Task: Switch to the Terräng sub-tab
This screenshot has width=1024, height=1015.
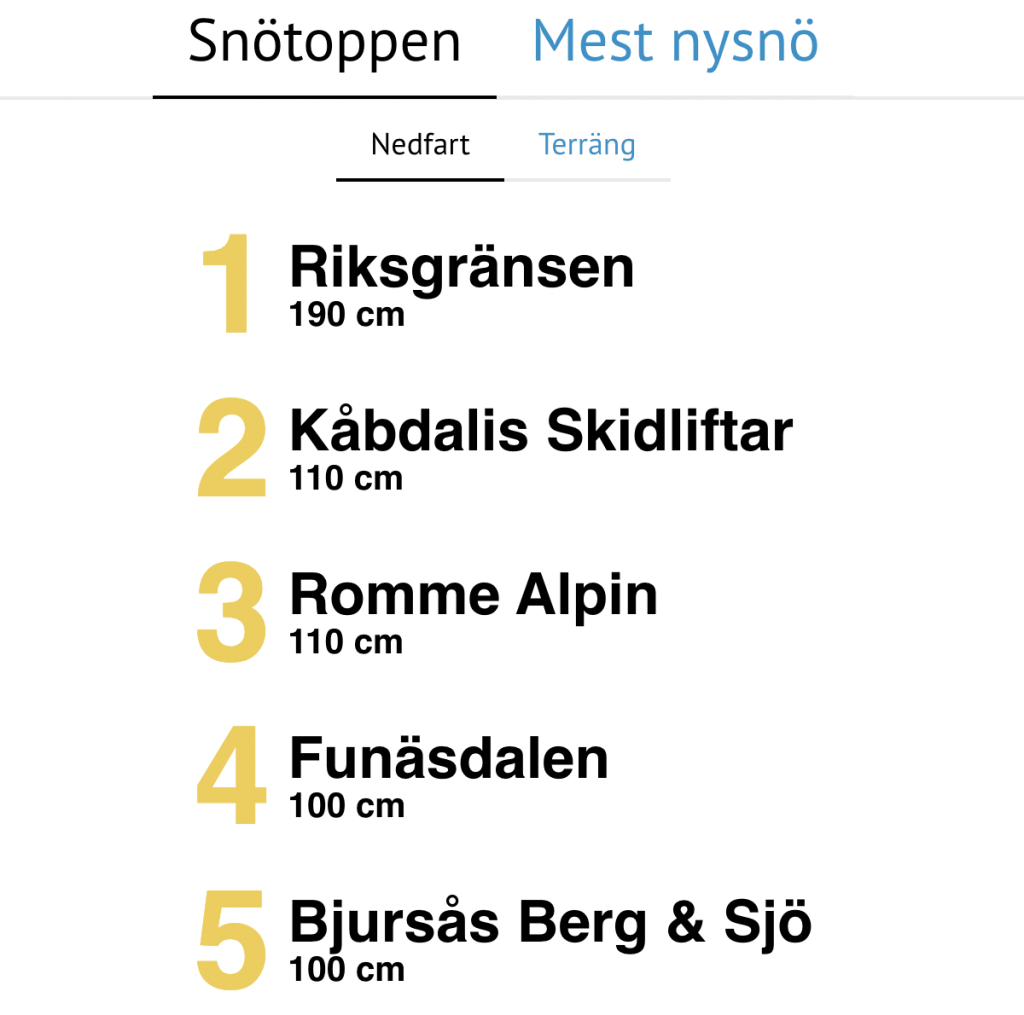Action: (587, 146)
